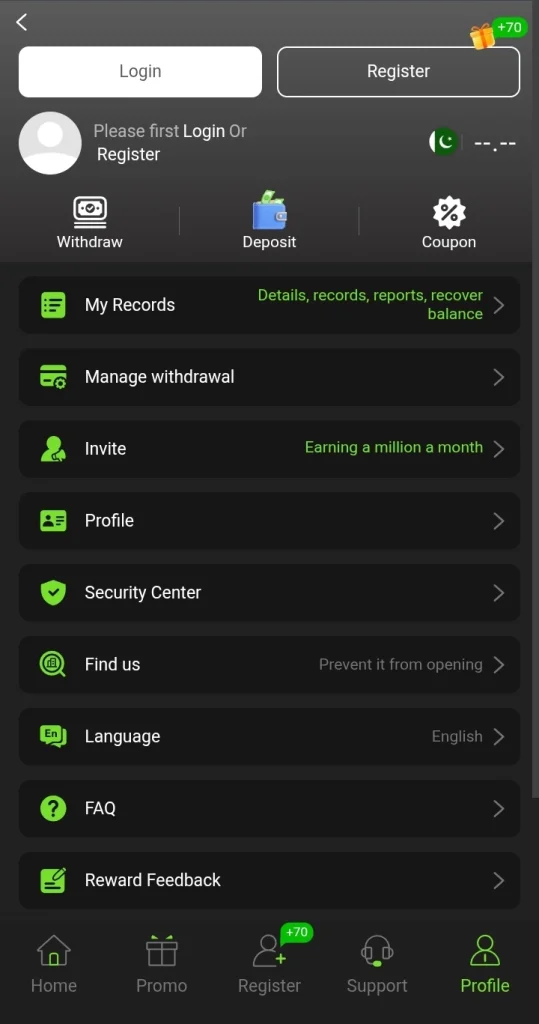The width and height of the screenshot is (539, 1024).
Task: Open the Invite row
Action: (269, 449)
